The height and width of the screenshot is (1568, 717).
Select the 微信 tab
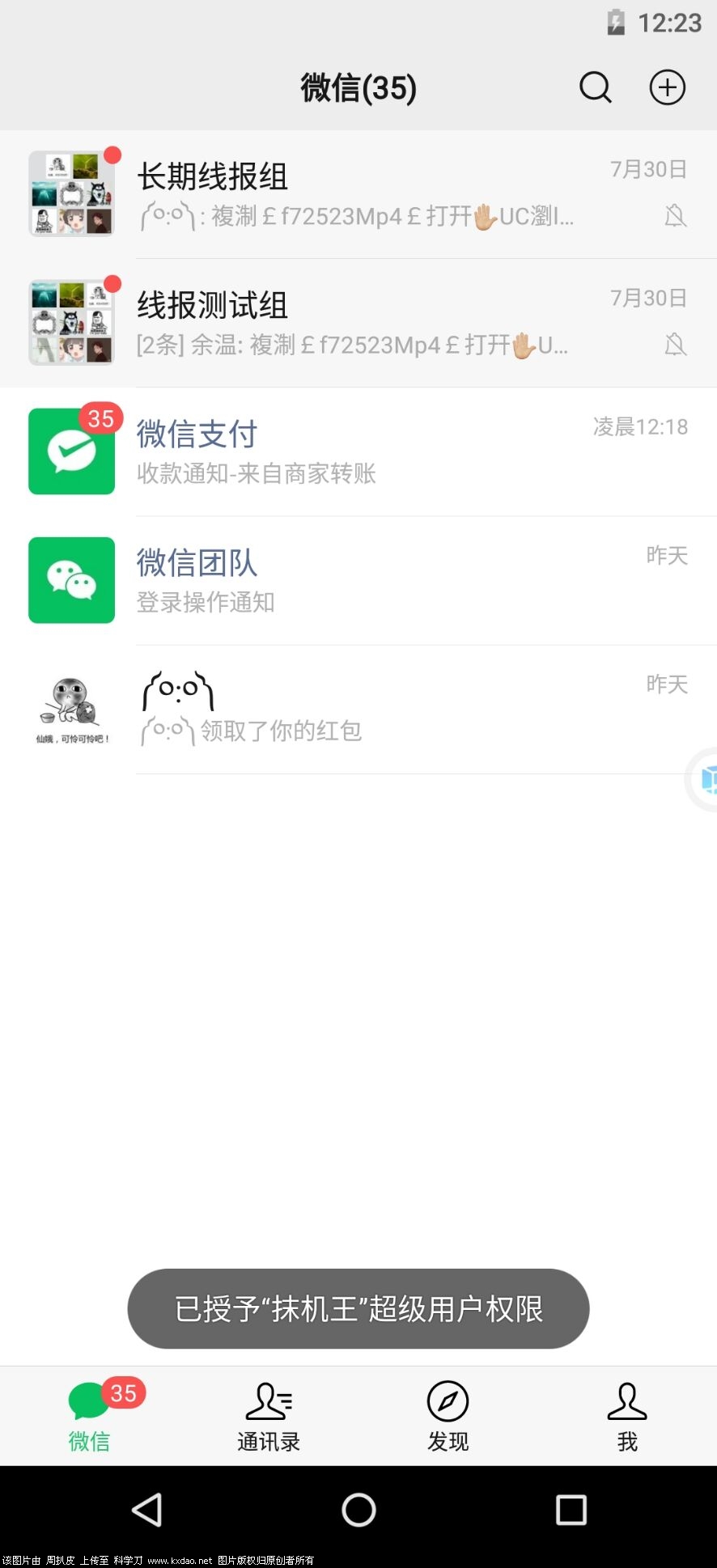[x=90, y=1416]
